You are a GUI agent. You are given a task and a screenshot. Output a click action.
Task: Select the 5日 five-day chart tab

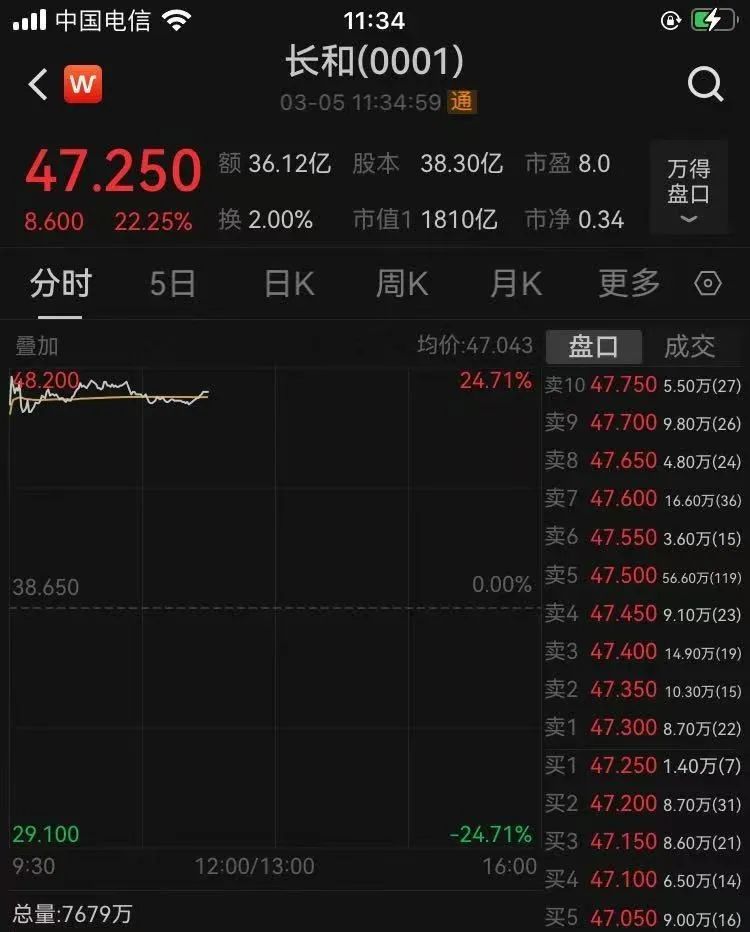[172, 284]
